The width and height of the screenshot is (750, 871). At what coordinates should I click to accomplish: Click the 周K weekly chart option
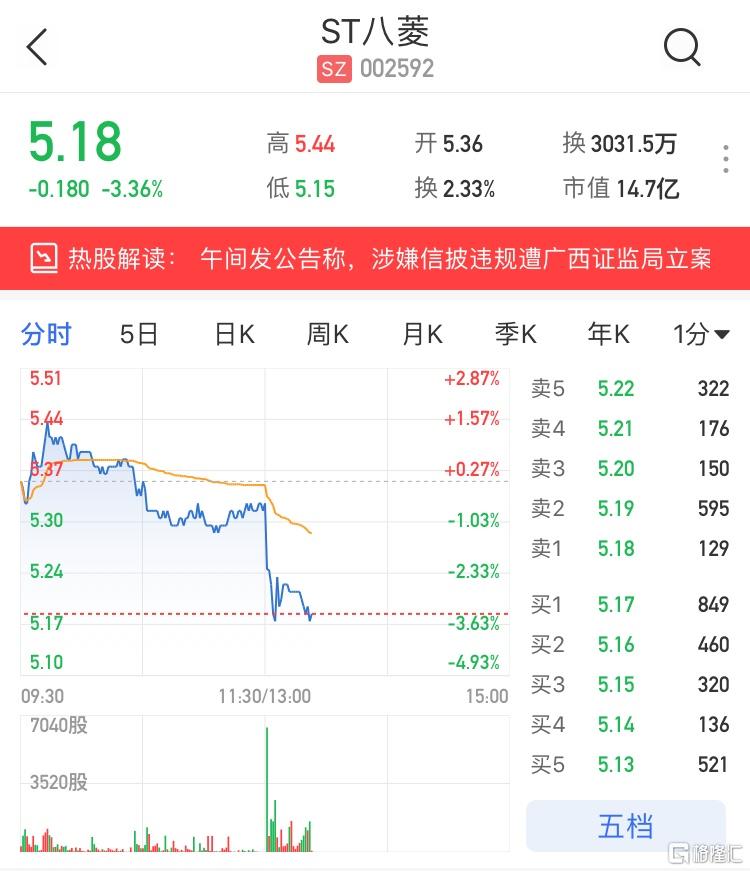point(326,335)
